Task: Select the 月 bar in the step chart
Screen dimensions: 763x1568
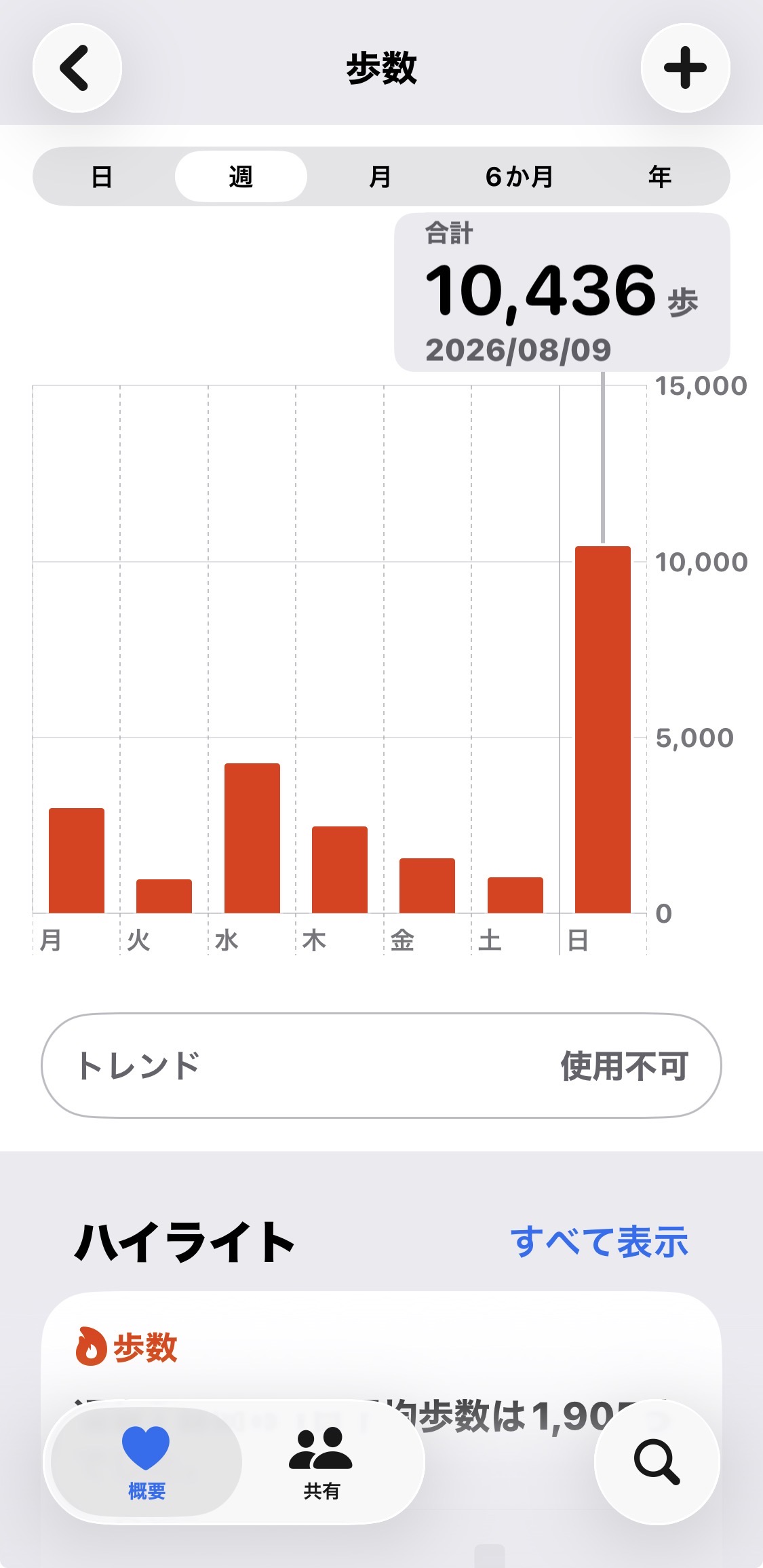Action: click(77, 860)
